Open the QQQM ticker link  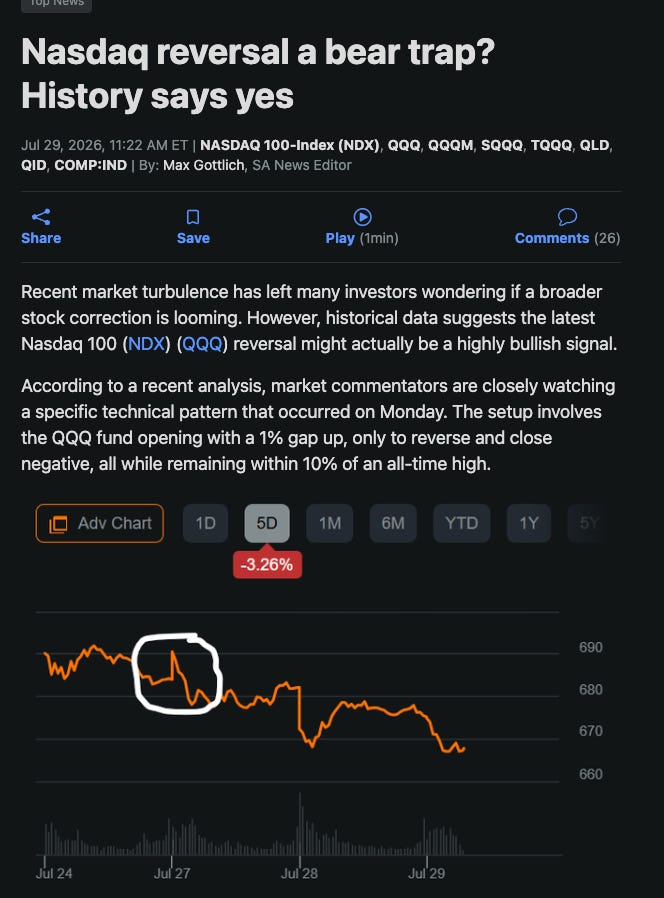tap(451, 145)
